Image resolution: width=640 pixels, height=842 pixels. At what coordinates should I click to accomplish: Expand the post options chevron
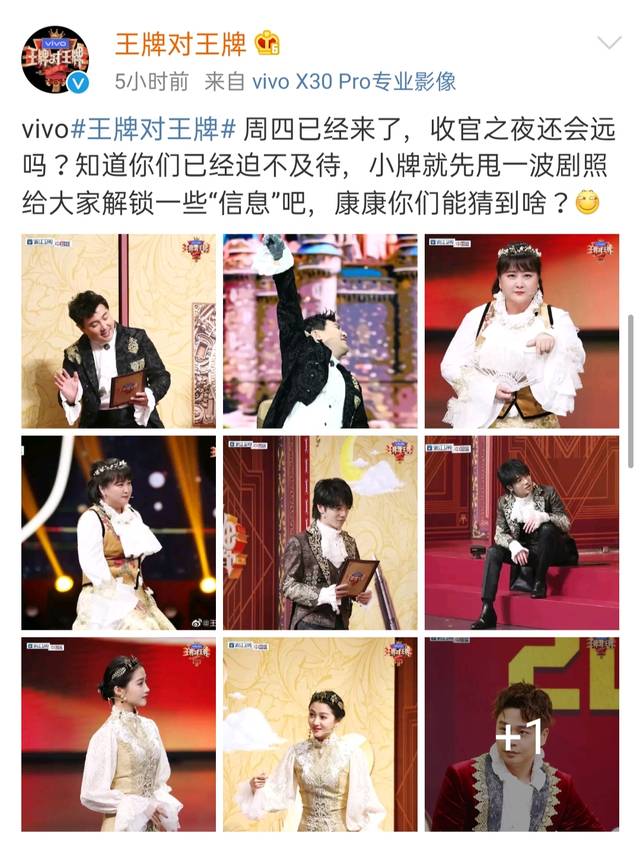pyautogui.click(x=608, y=43)
